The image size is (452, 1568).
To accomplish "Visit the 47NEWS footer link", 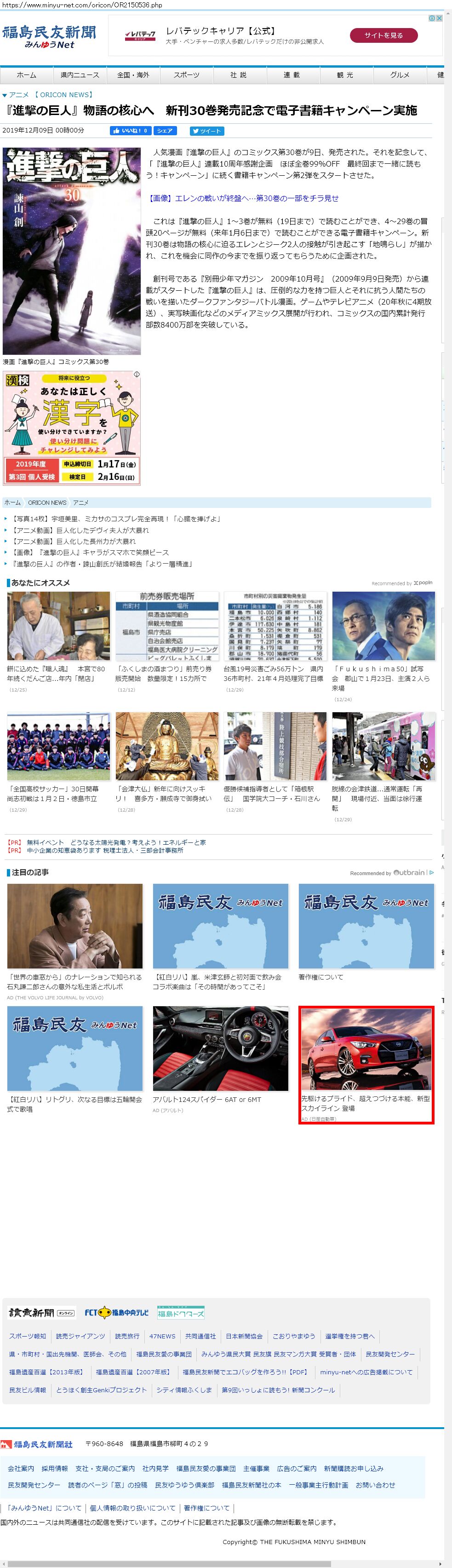I will click(x=162, y=1336).
